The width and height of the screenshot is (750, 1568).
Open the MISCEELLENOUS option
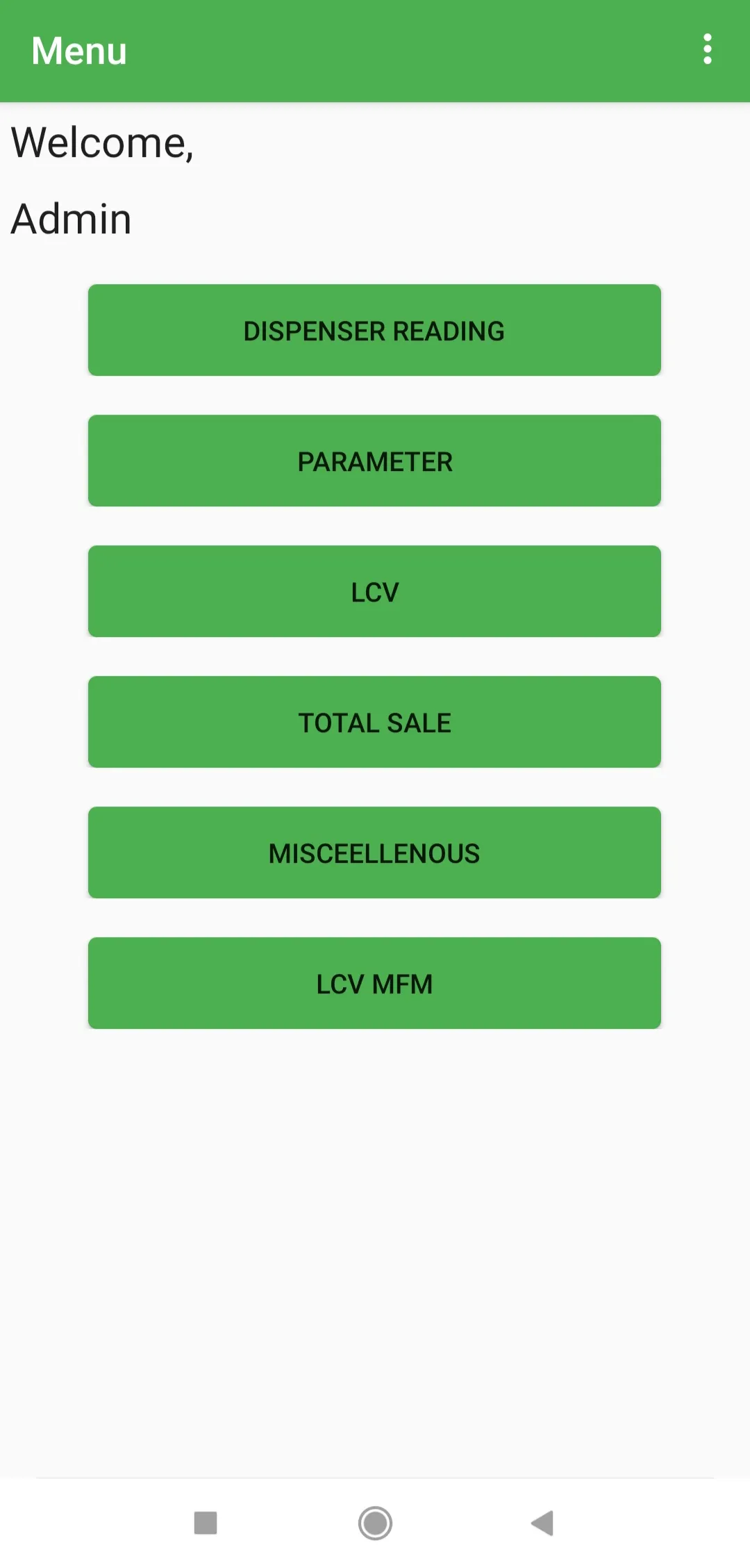(374, 852)
